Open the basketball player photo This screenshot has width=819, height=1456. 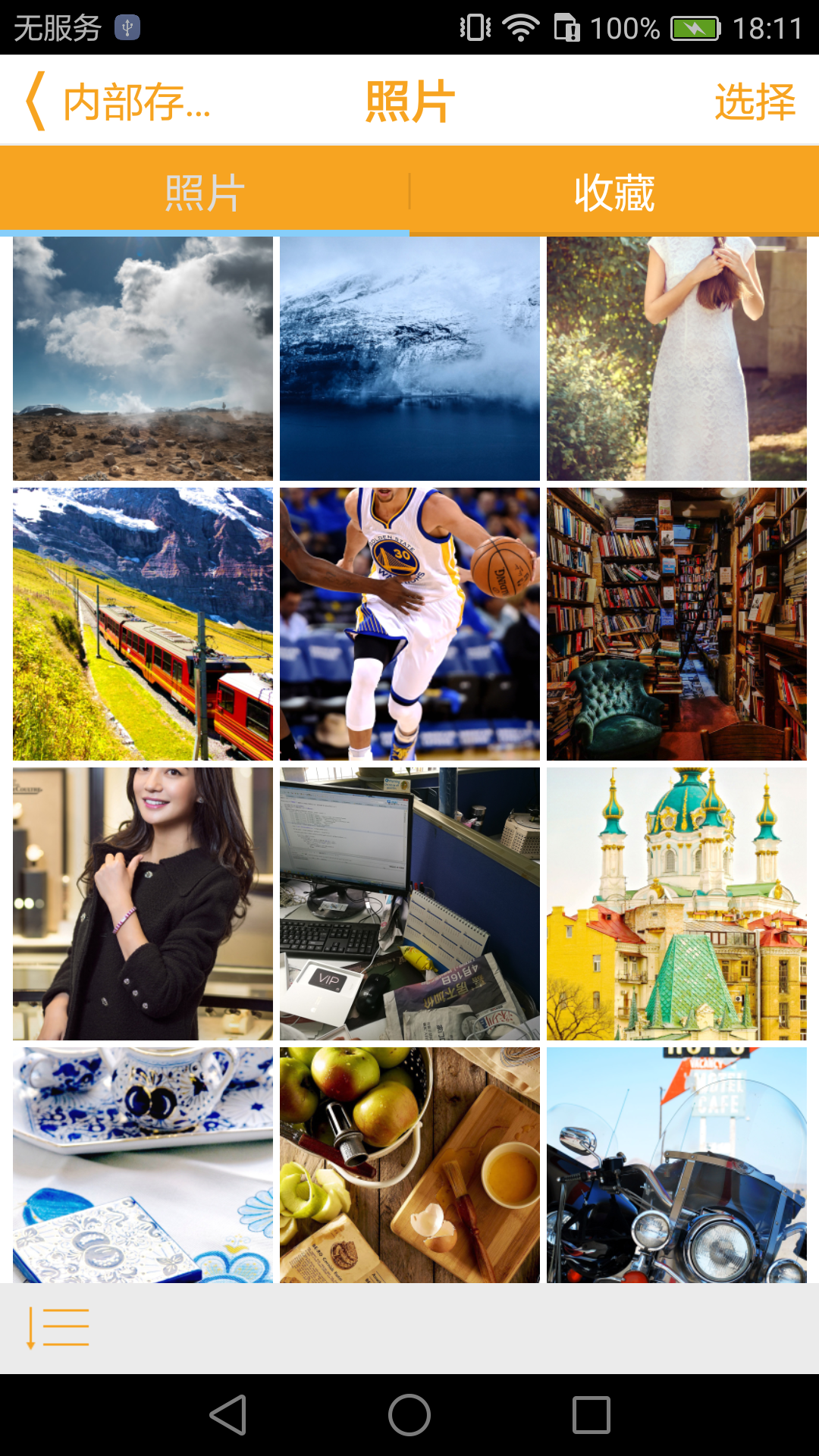point(409,623)
